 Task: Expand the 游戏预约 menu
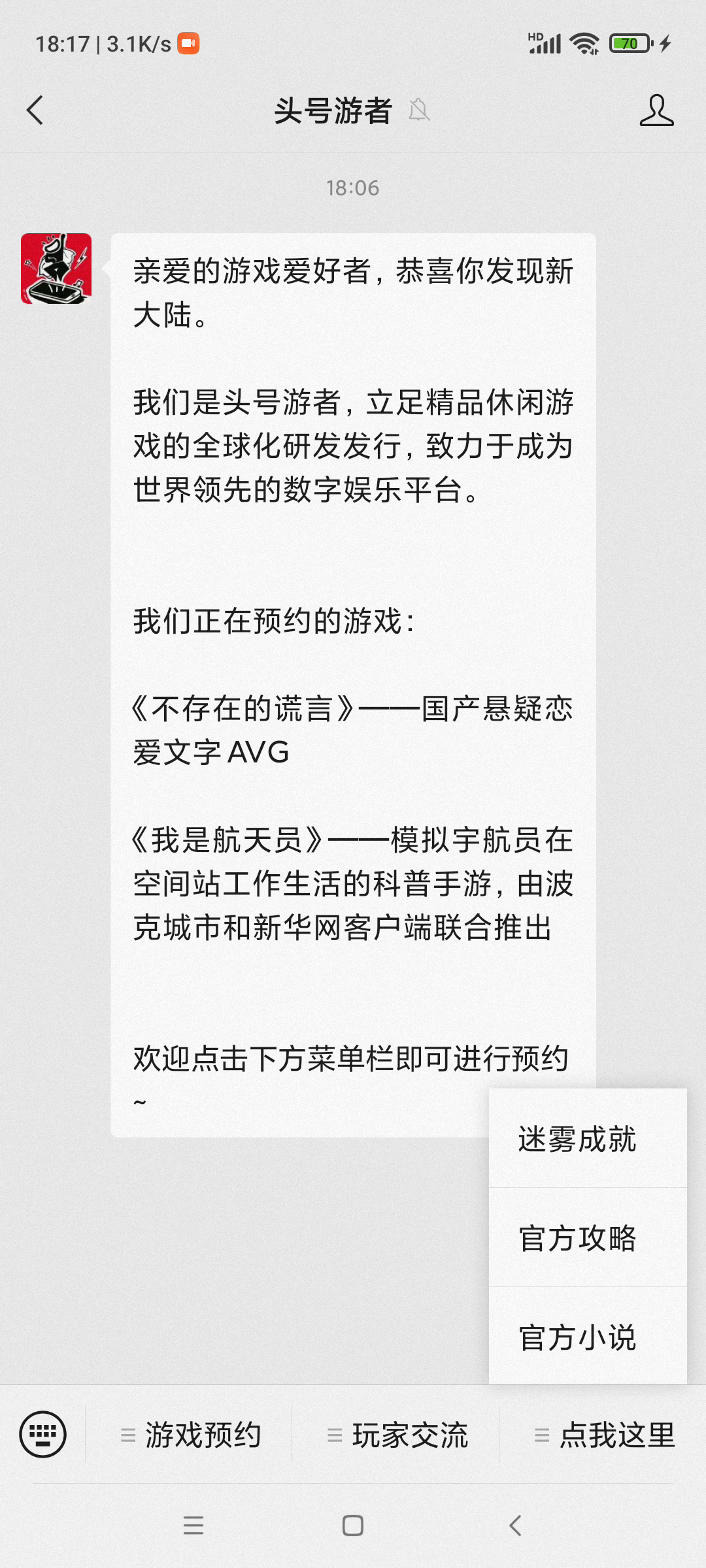click(x=189, y=1435)
